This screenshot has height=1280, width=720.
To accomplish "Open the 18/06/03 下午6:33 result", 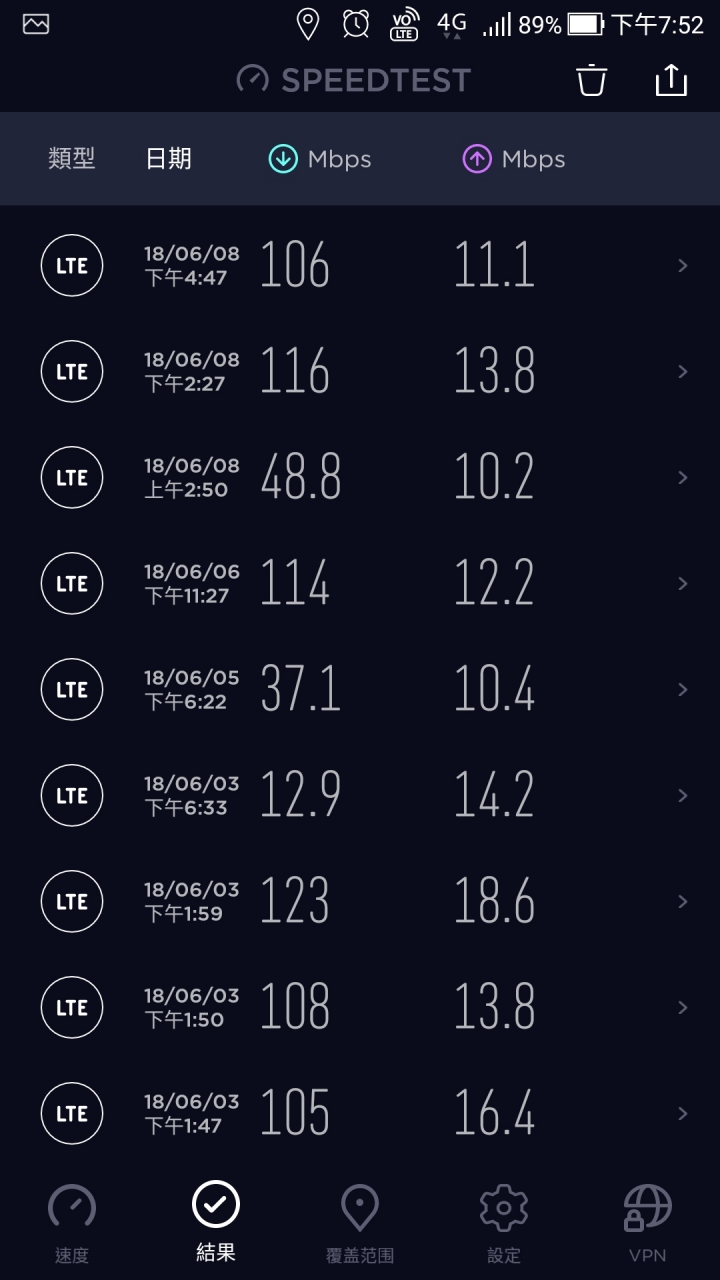I will click(360, 795).
